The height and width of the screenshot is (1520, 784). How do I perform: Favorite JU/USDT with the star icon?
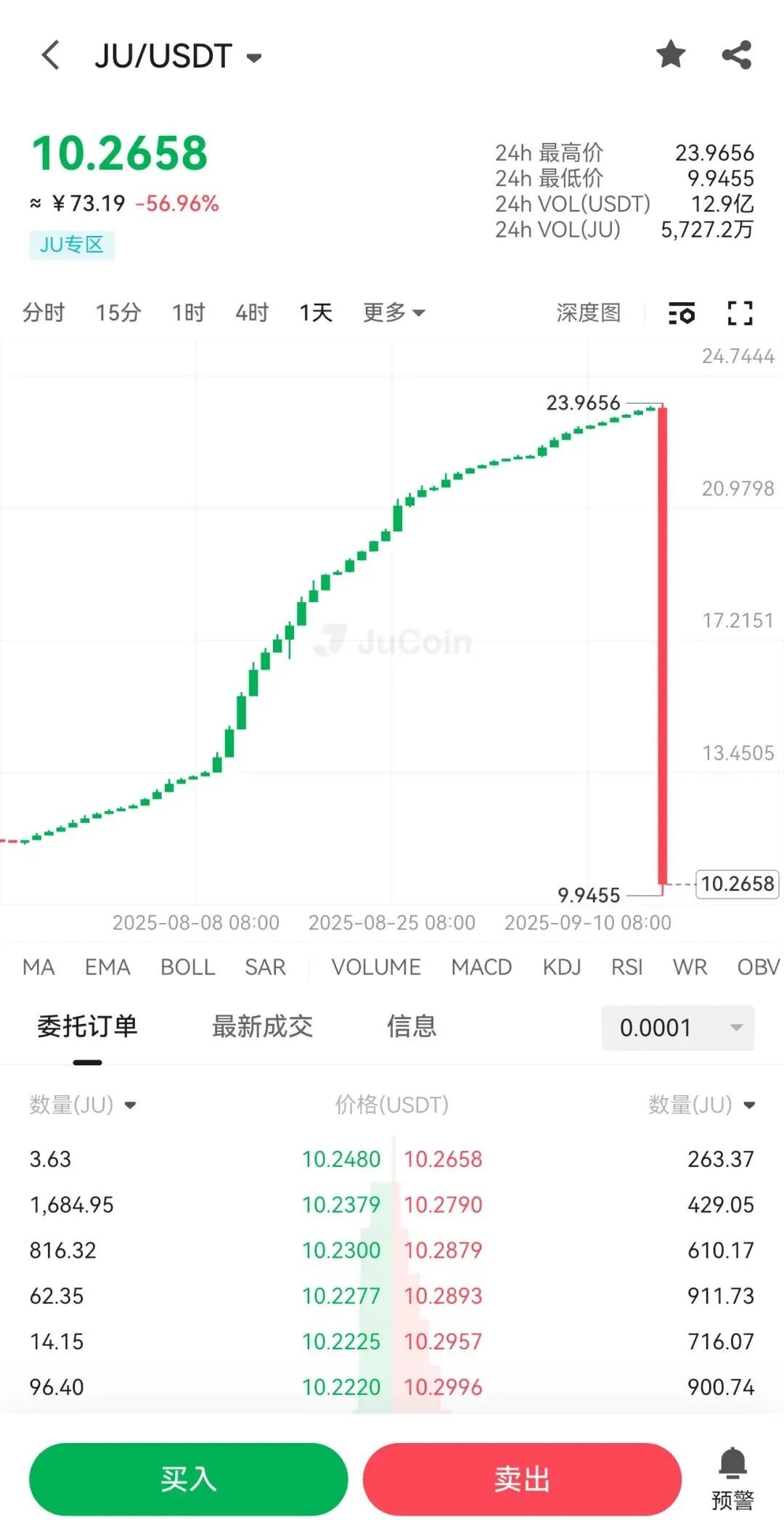click(x=671, y=55)
